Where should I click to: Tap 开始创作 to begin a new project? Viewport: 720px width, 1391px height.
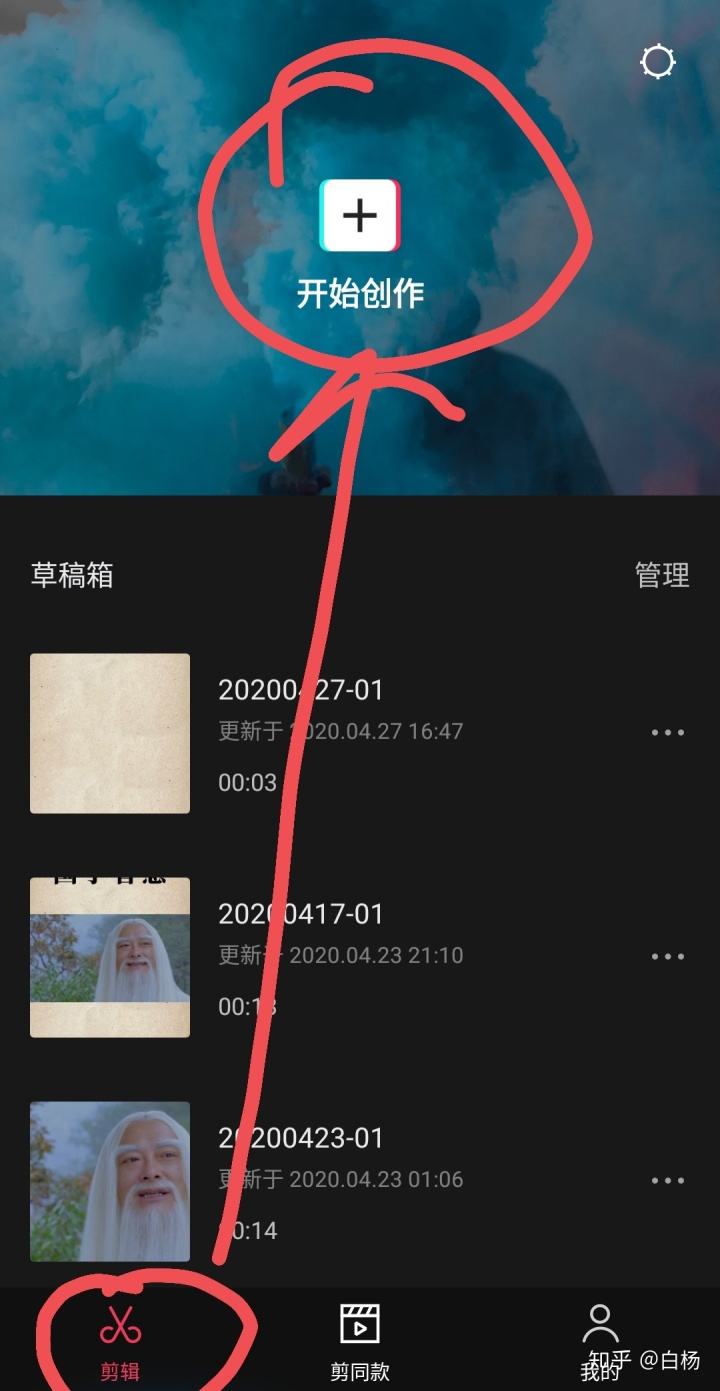coord(360,291)
